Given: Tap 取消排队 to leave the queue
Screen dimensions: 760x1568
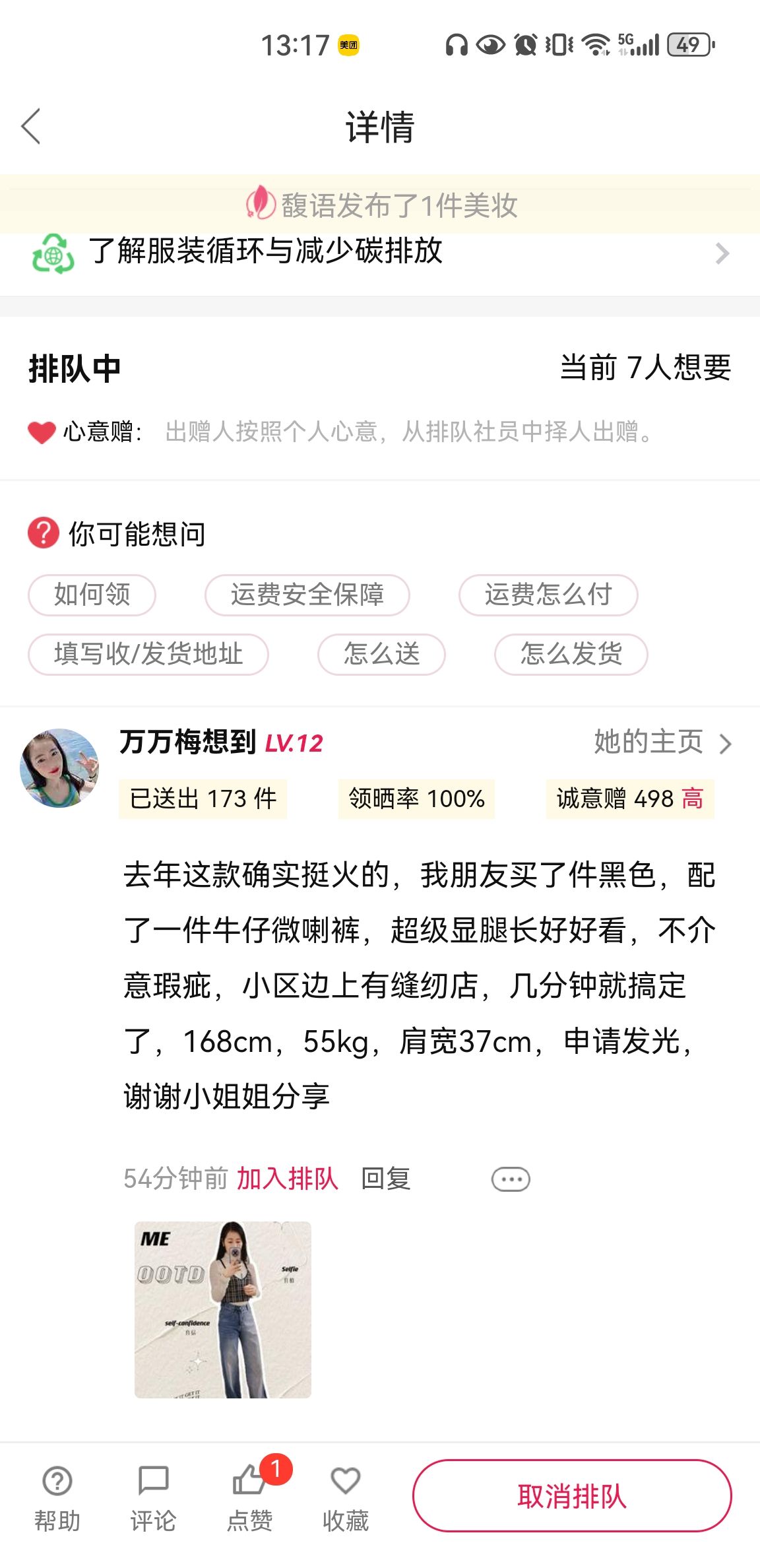Looking at the screenshot, I should (x=572, y=1495).
